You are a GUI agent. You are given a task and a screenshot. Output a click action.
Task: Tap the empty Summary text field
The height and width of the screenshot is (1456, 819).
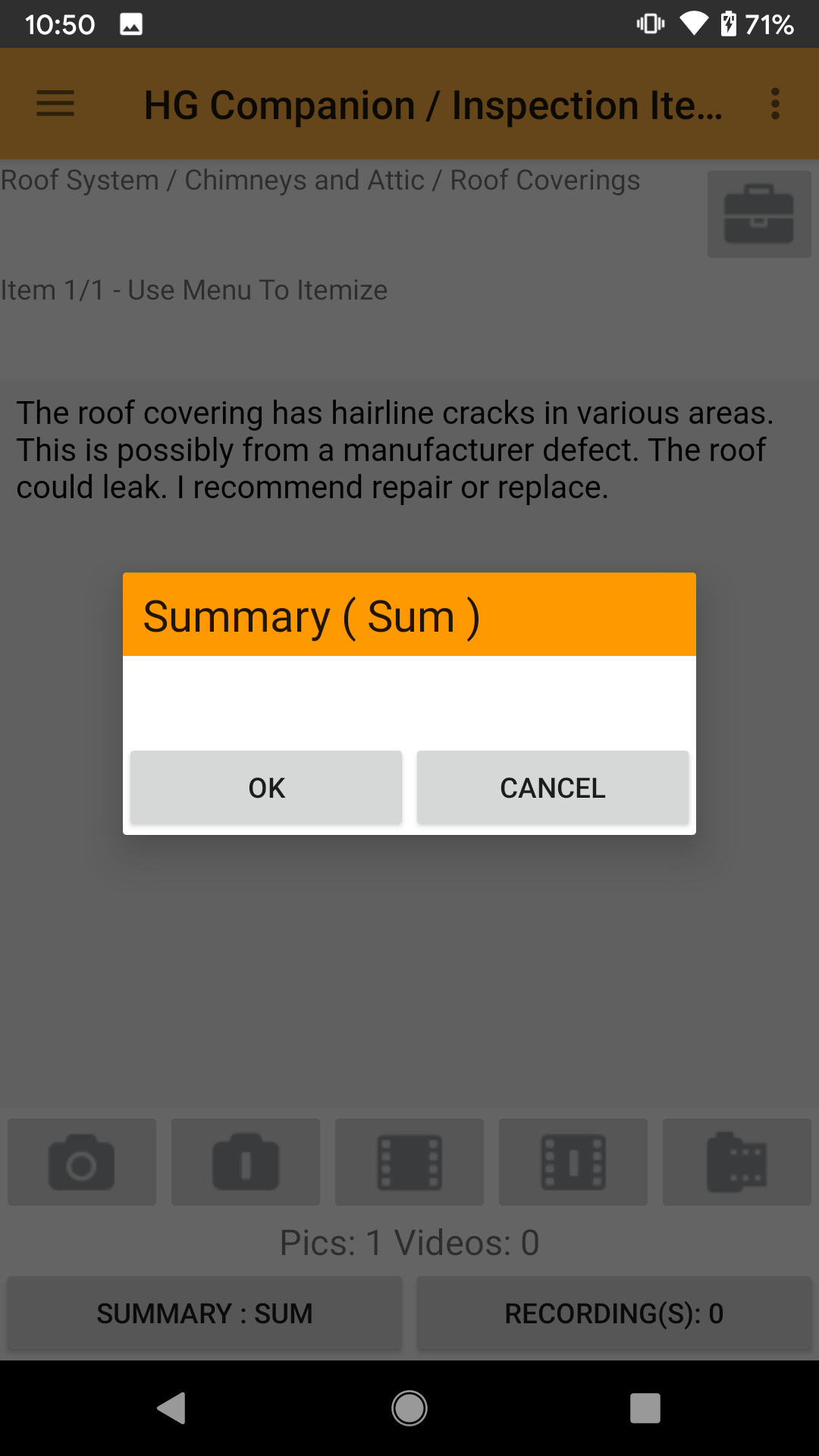[409, 702]
